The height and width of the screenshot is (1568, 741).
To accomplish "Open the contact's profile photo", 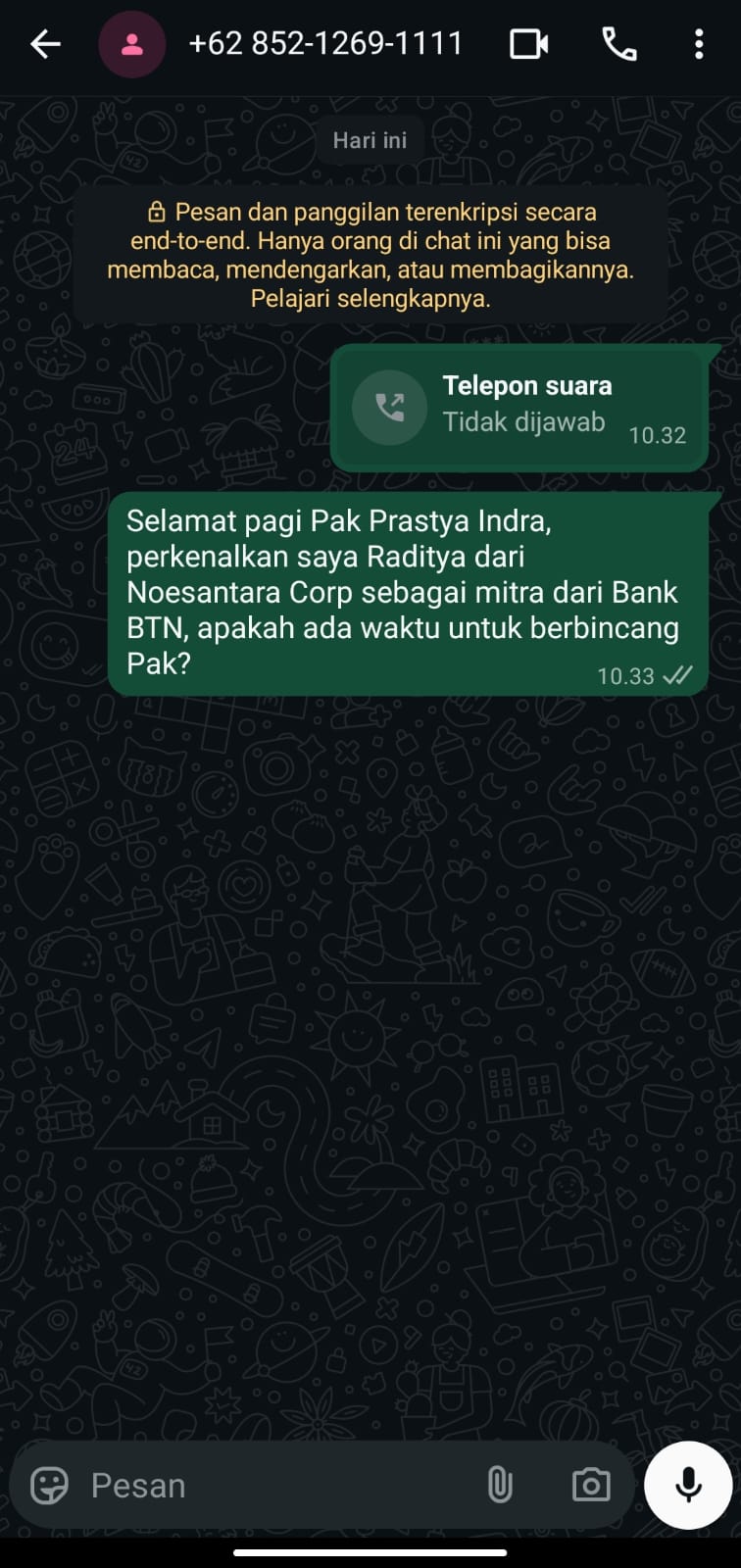I will (x=132, y=43).
